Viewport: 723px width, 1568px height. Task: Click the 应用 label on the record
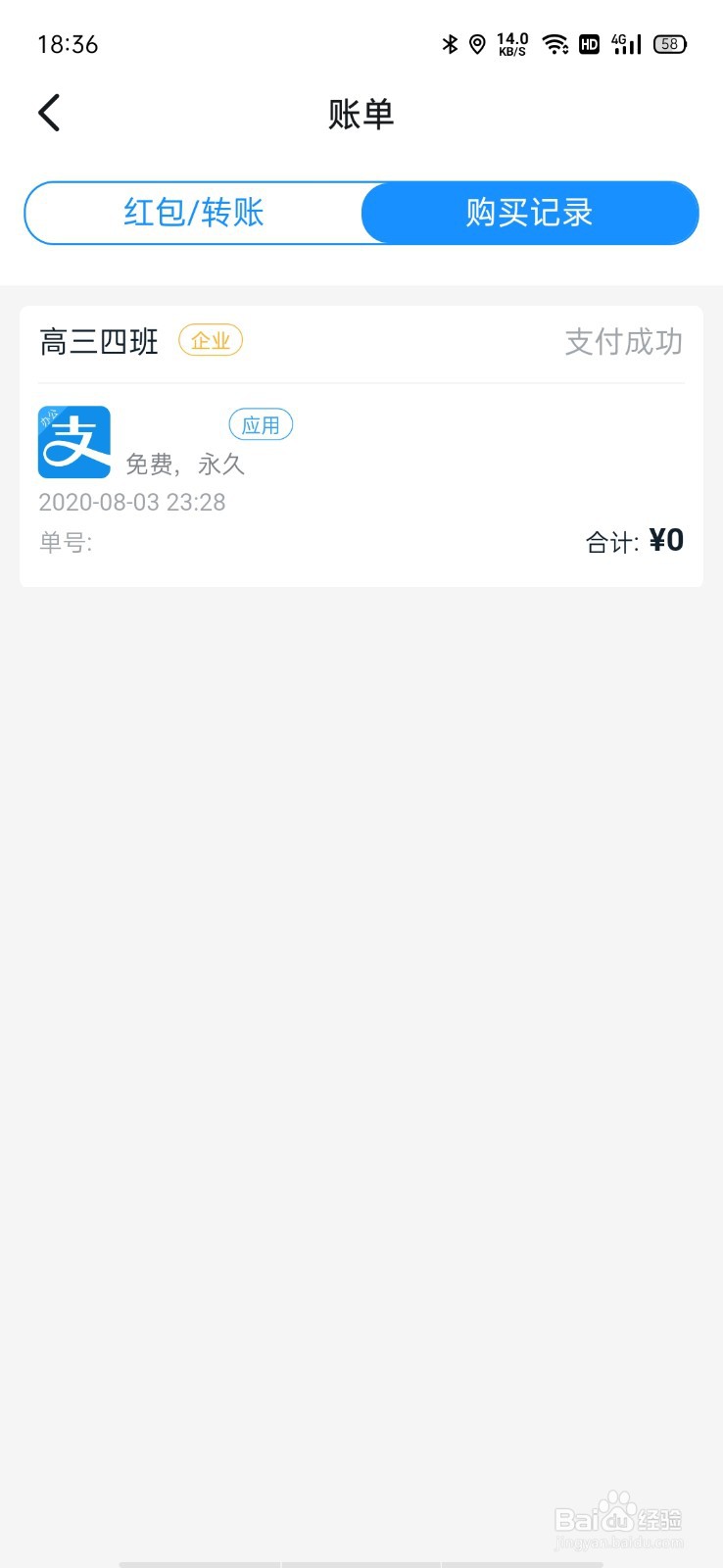(261, 424)
